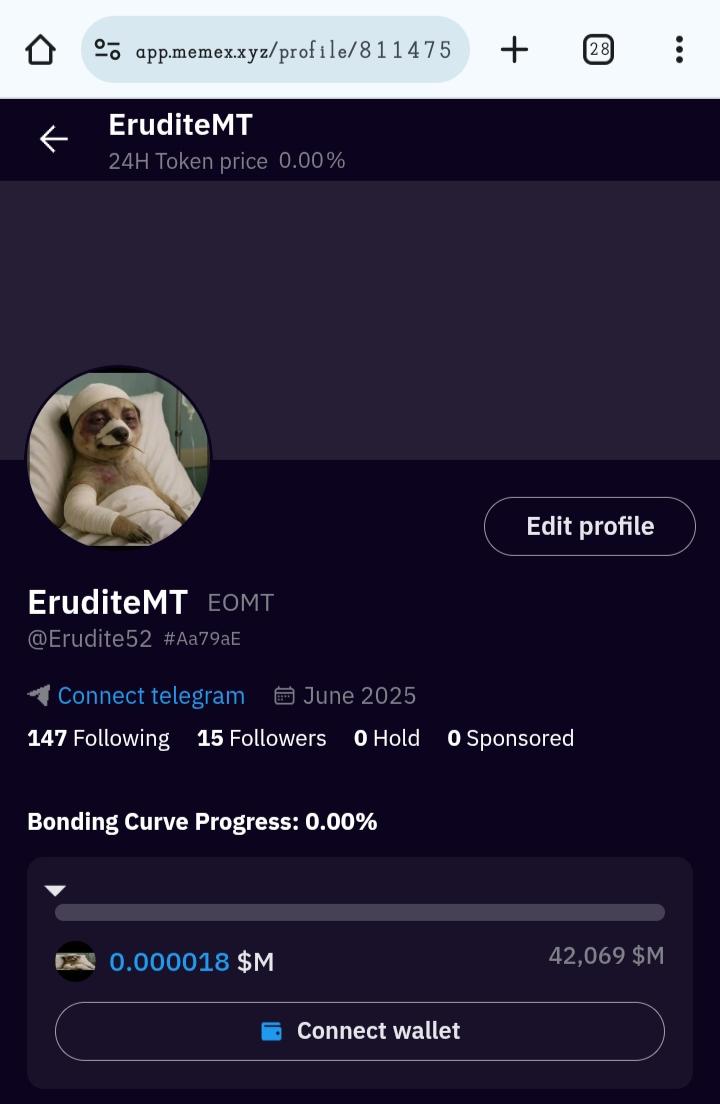720x1104 pixels.
Task: Click the Telegram icon beside Connect telegram
Action: (x=37, y=695)
